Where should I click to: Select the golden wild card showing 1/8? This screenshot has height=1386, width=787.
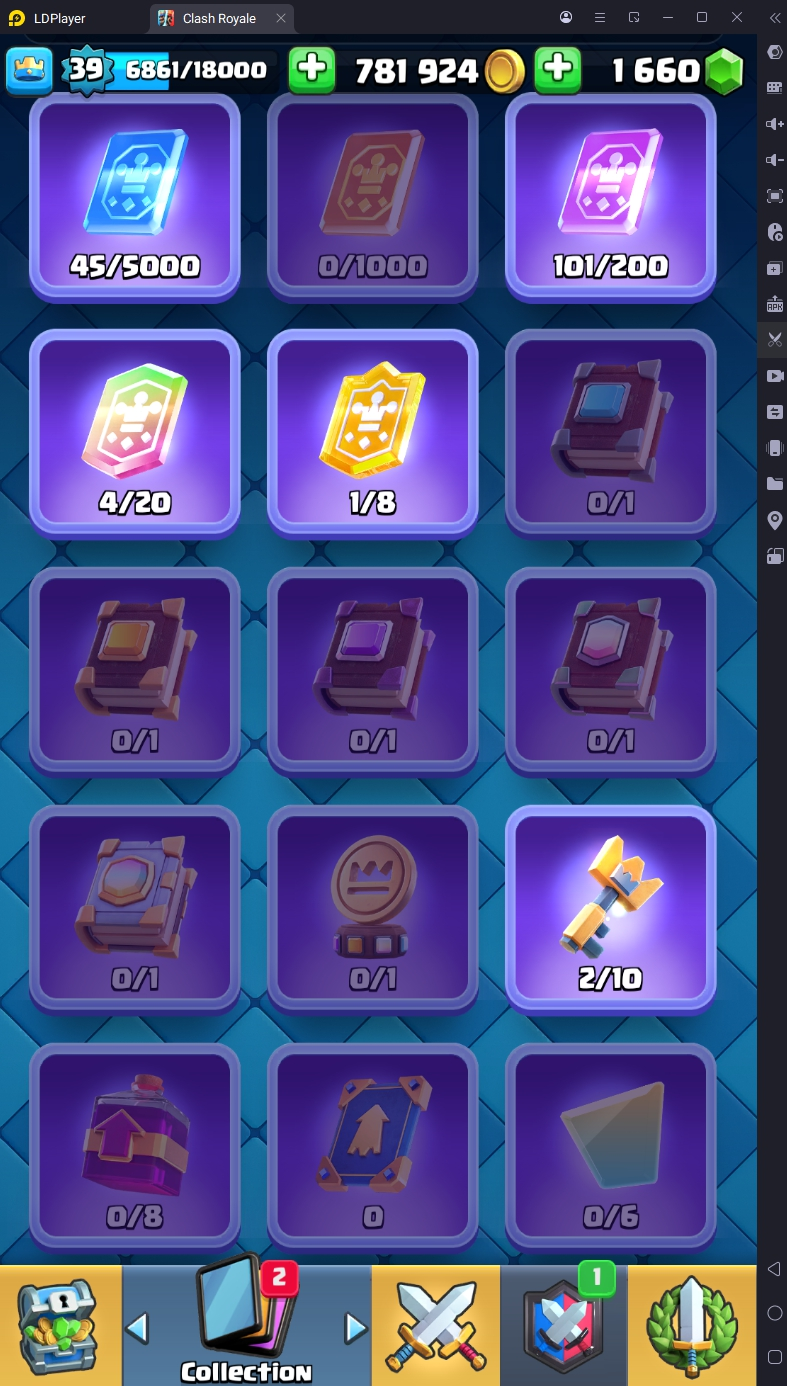pos(372,432)
